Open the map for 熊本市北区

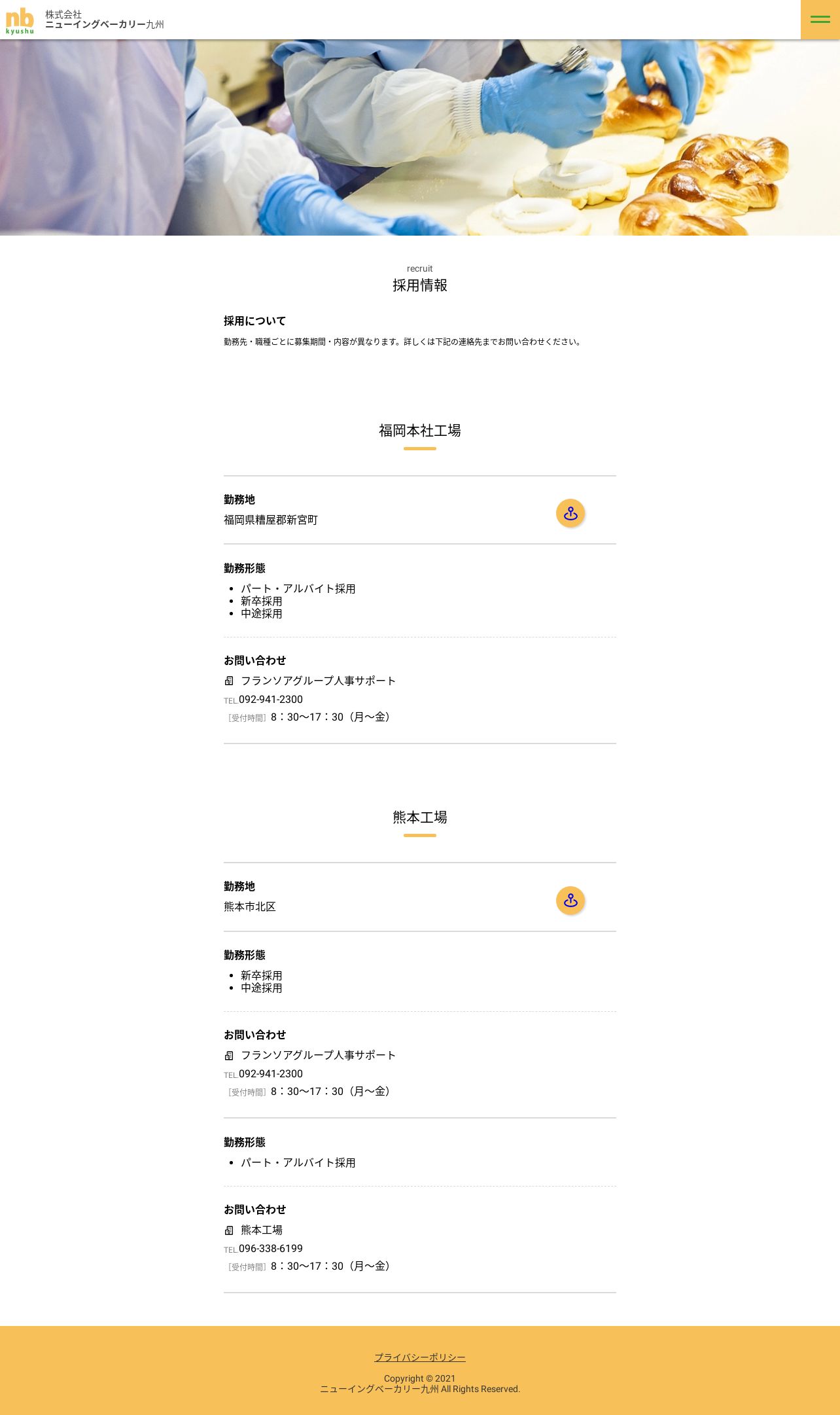(570, 901)
